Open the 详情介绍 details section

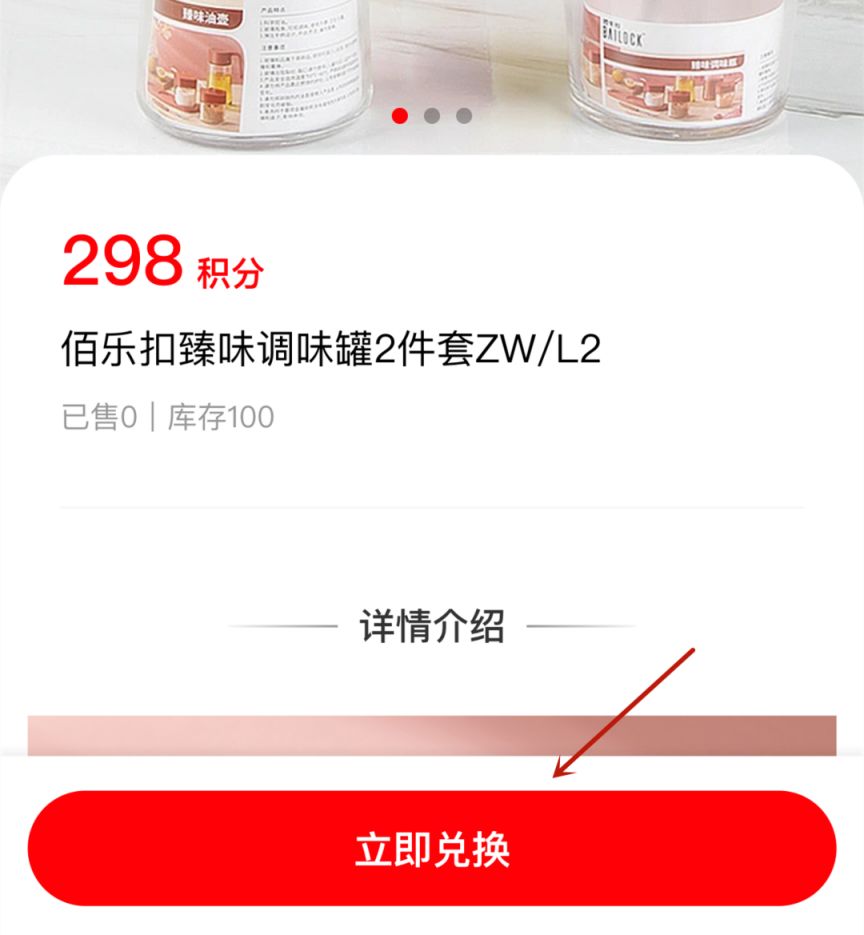click(x=432, y=621)
